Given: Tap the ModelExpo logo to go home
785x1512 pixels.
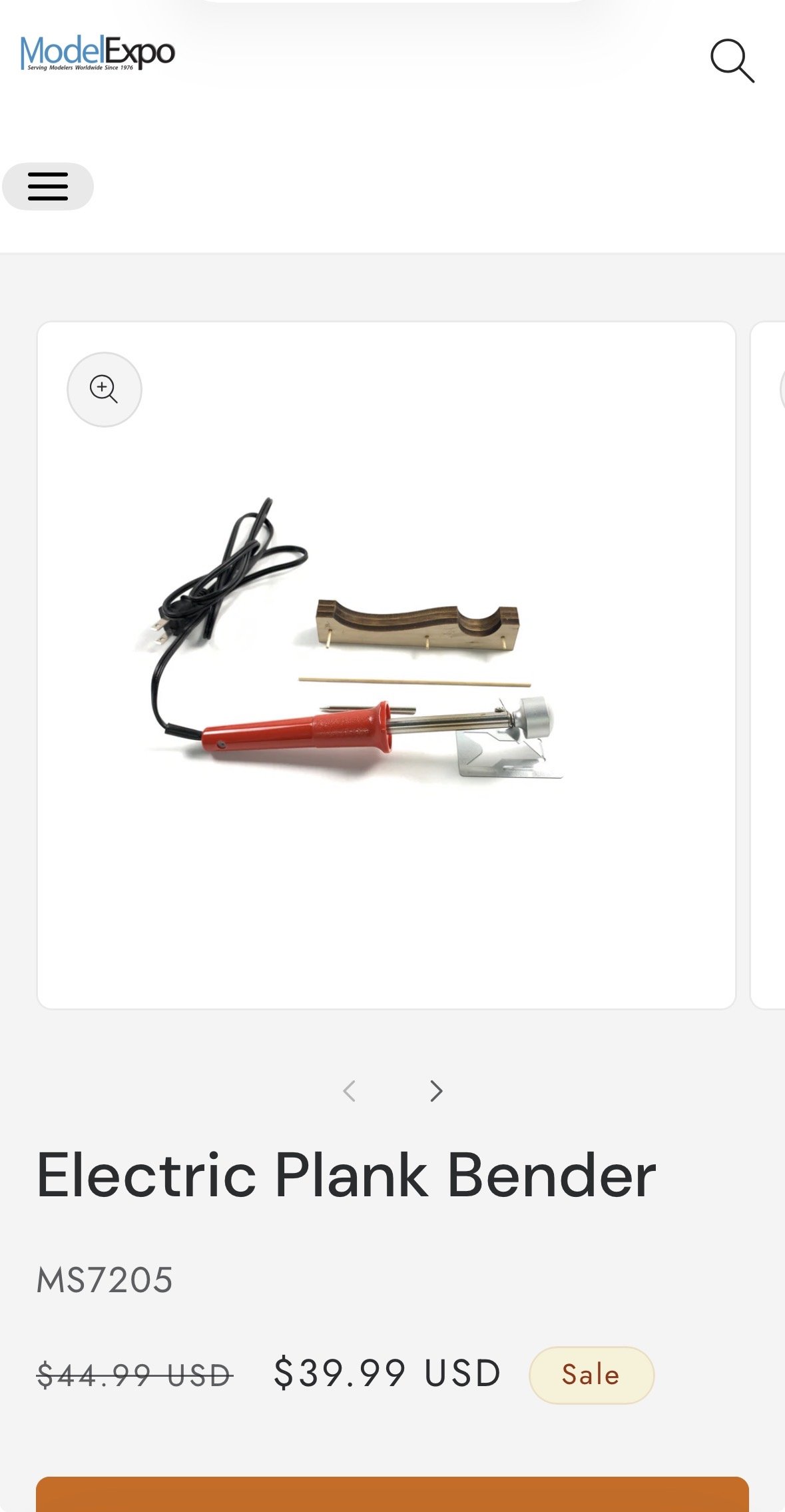Looking at the screenshot, I should click(x=97, y=53).
